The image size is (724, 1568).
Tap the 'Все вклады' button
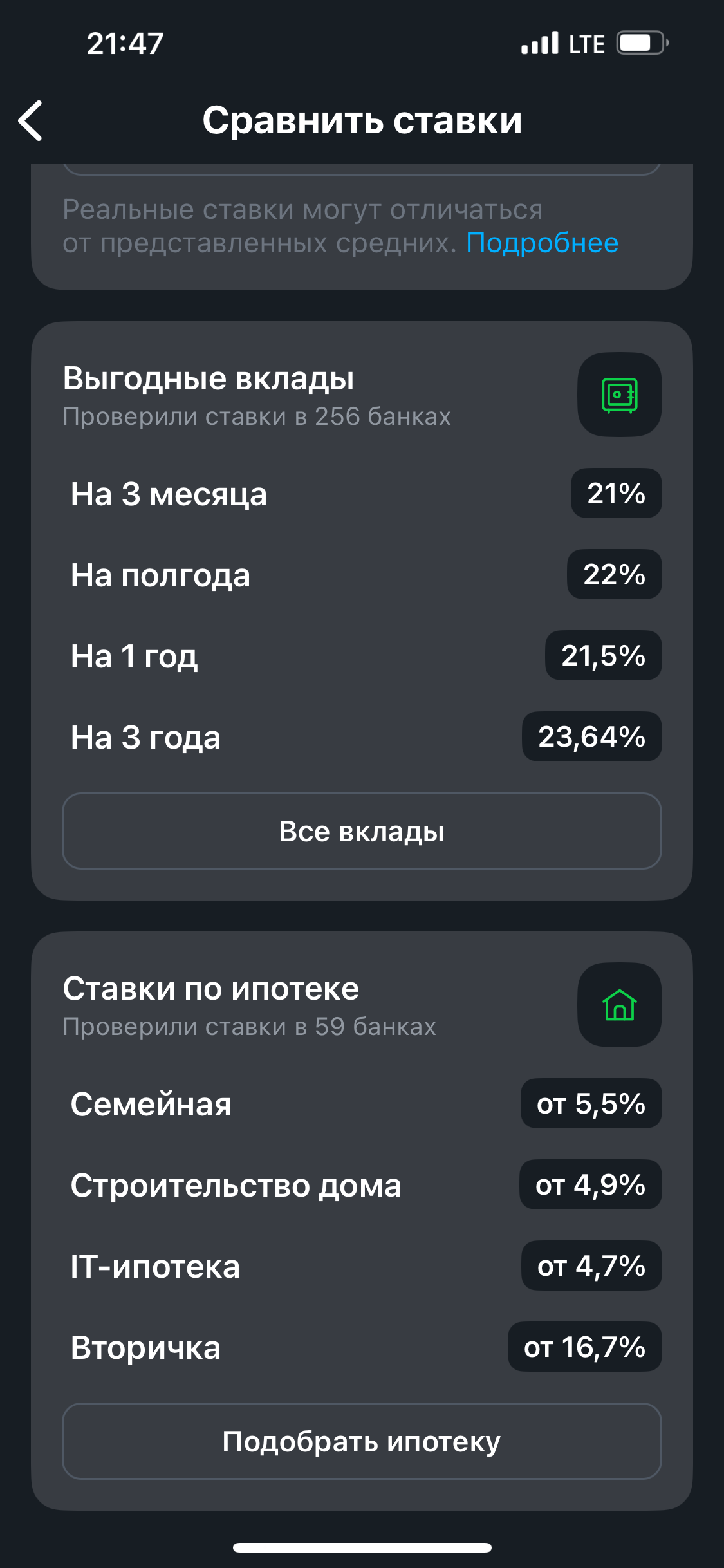click(x=362, y=832)
